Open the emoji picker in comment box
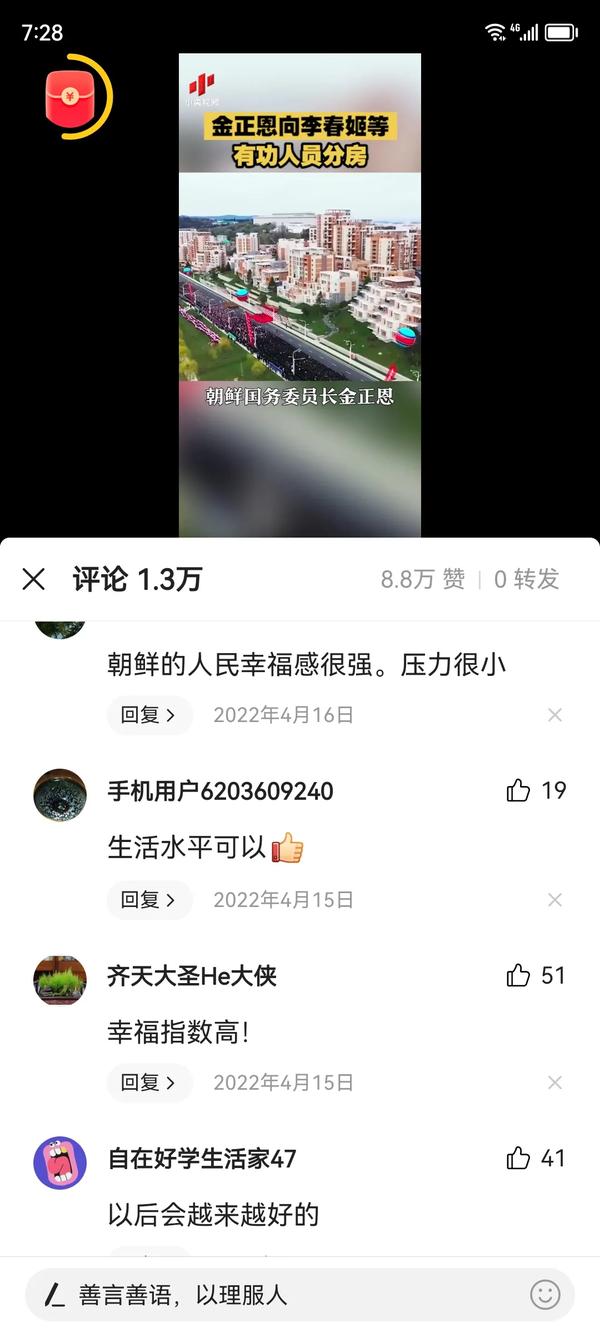This screenshot has width=600, height=1333. [x=545, y=1295]
